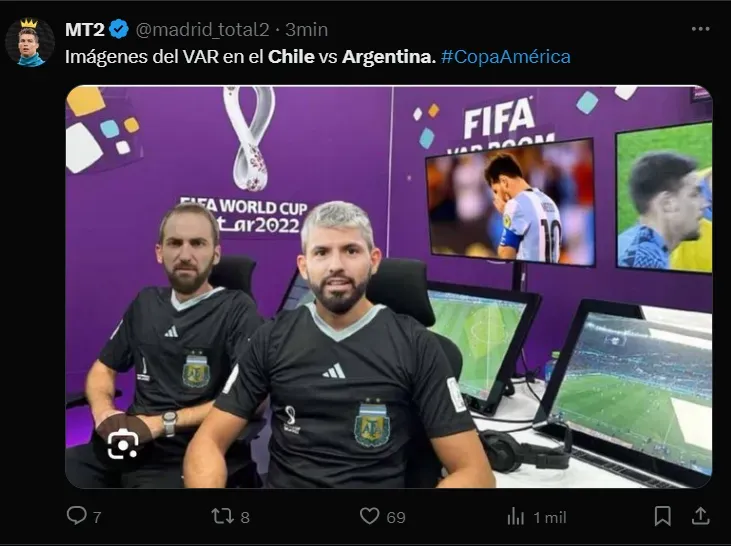Reply to the post via the comment icon

pyautogui.click(x=77, y=516)
